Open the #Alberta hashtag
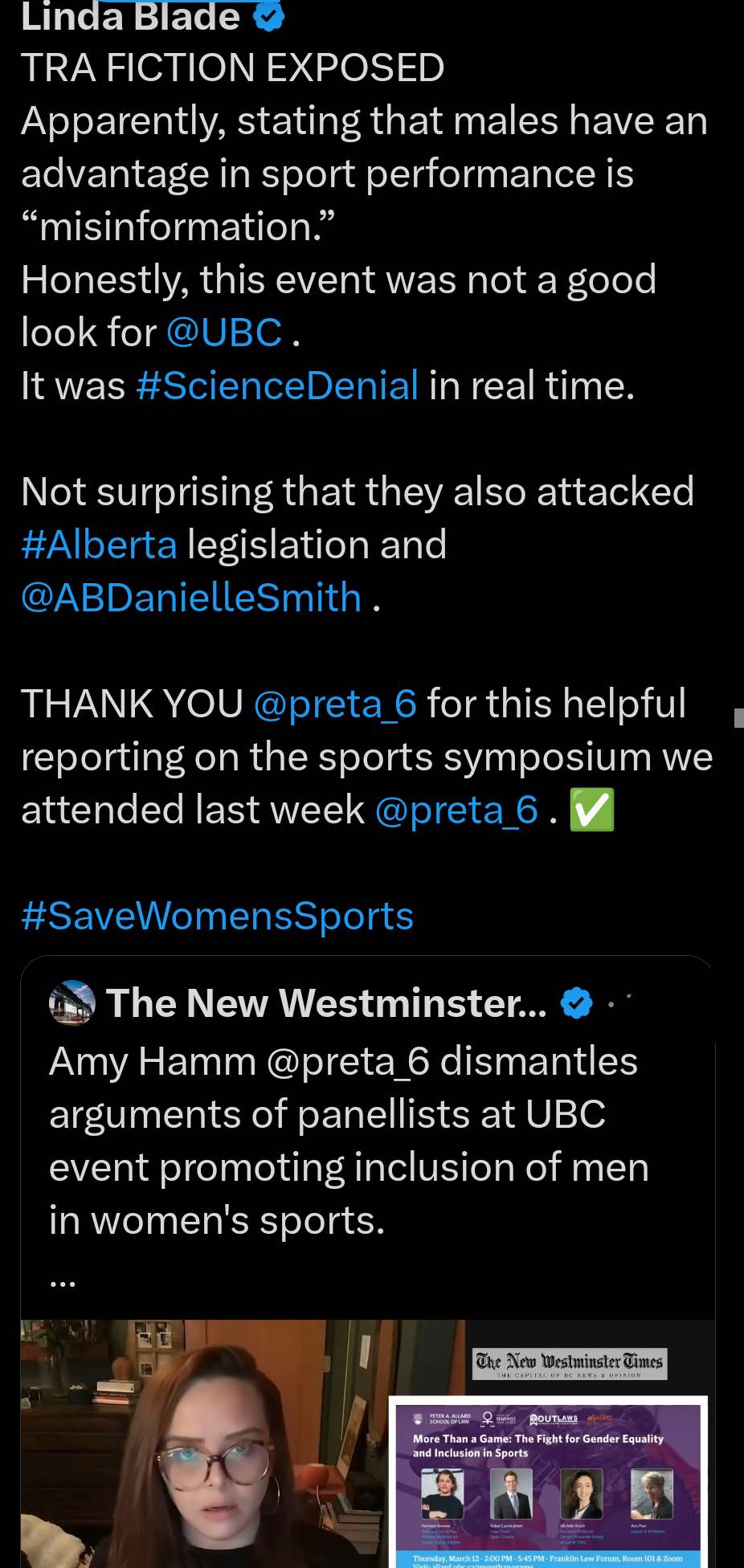 click(x=98, y=544)
